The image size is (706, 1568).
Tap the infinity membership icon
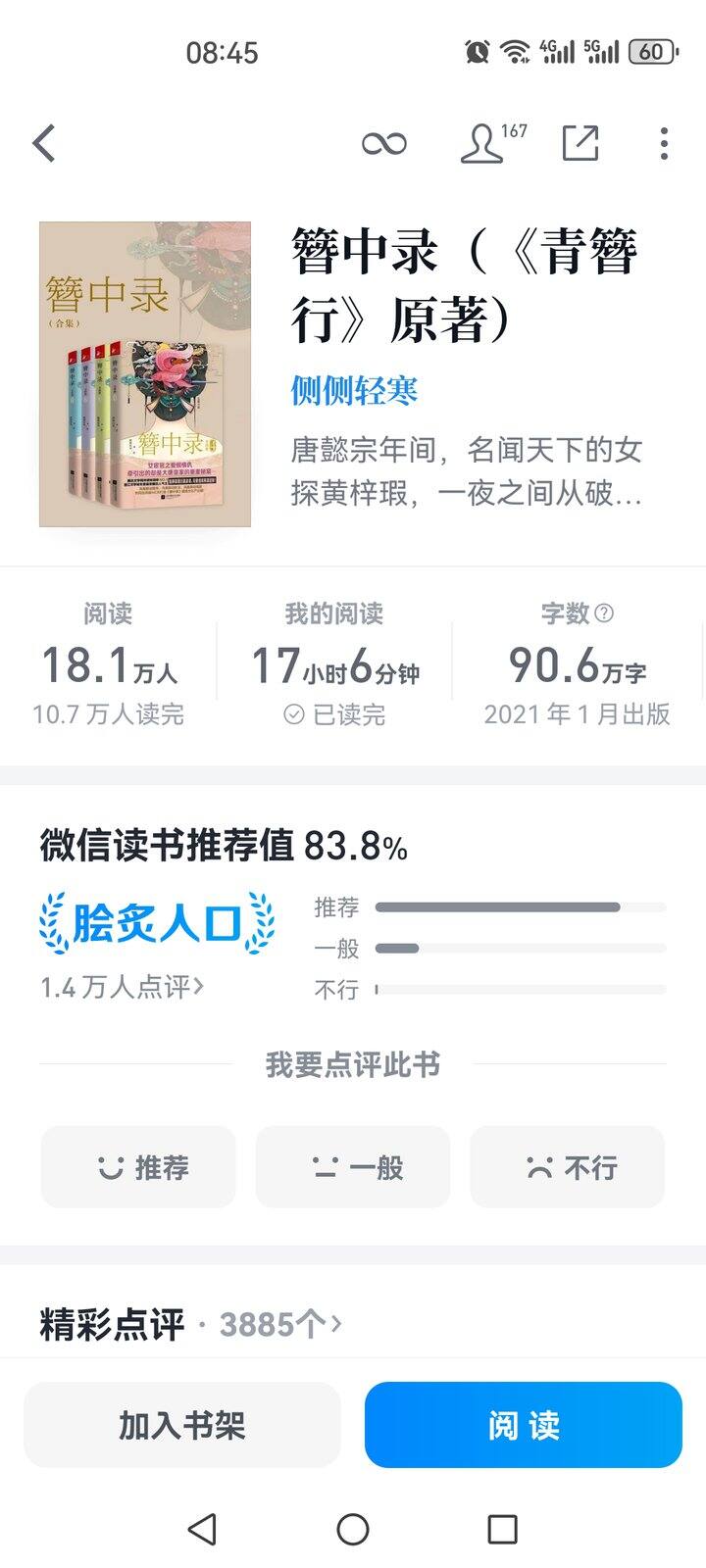[383, 144]
